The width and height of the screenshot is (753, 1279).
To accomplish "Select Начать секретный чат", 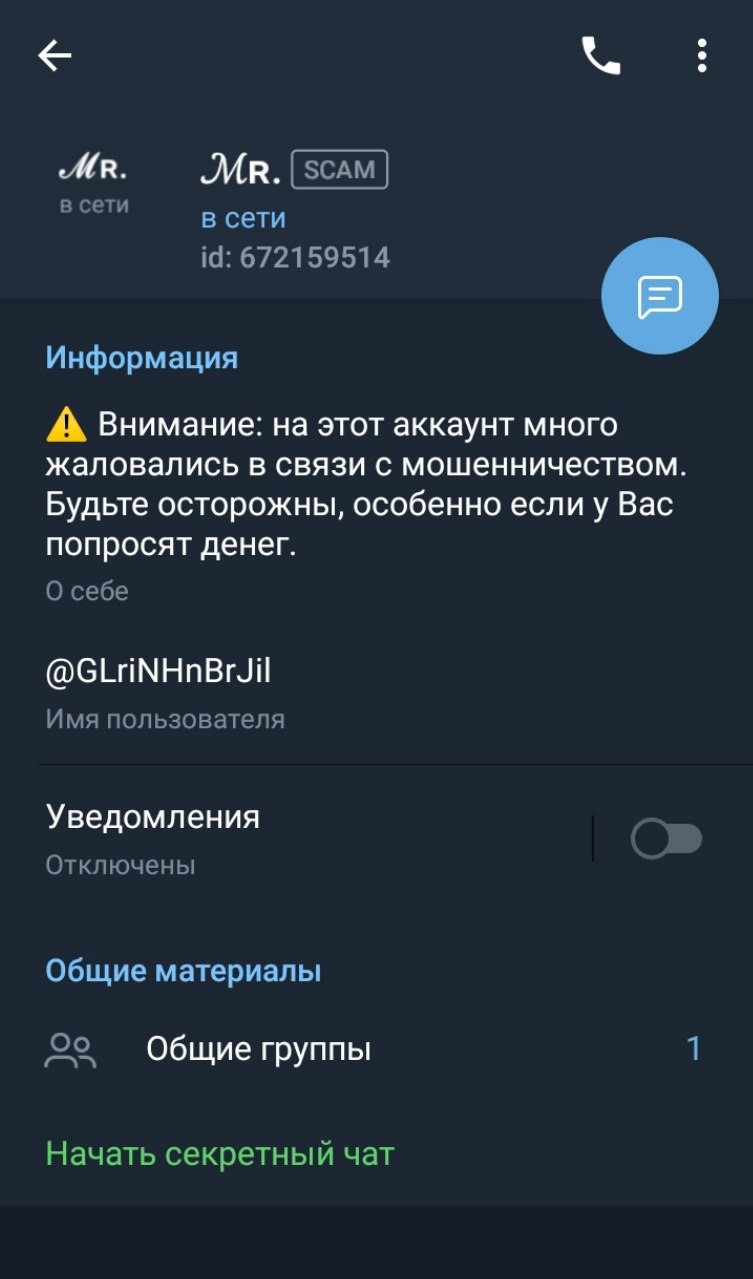I will pos(220,1155).
